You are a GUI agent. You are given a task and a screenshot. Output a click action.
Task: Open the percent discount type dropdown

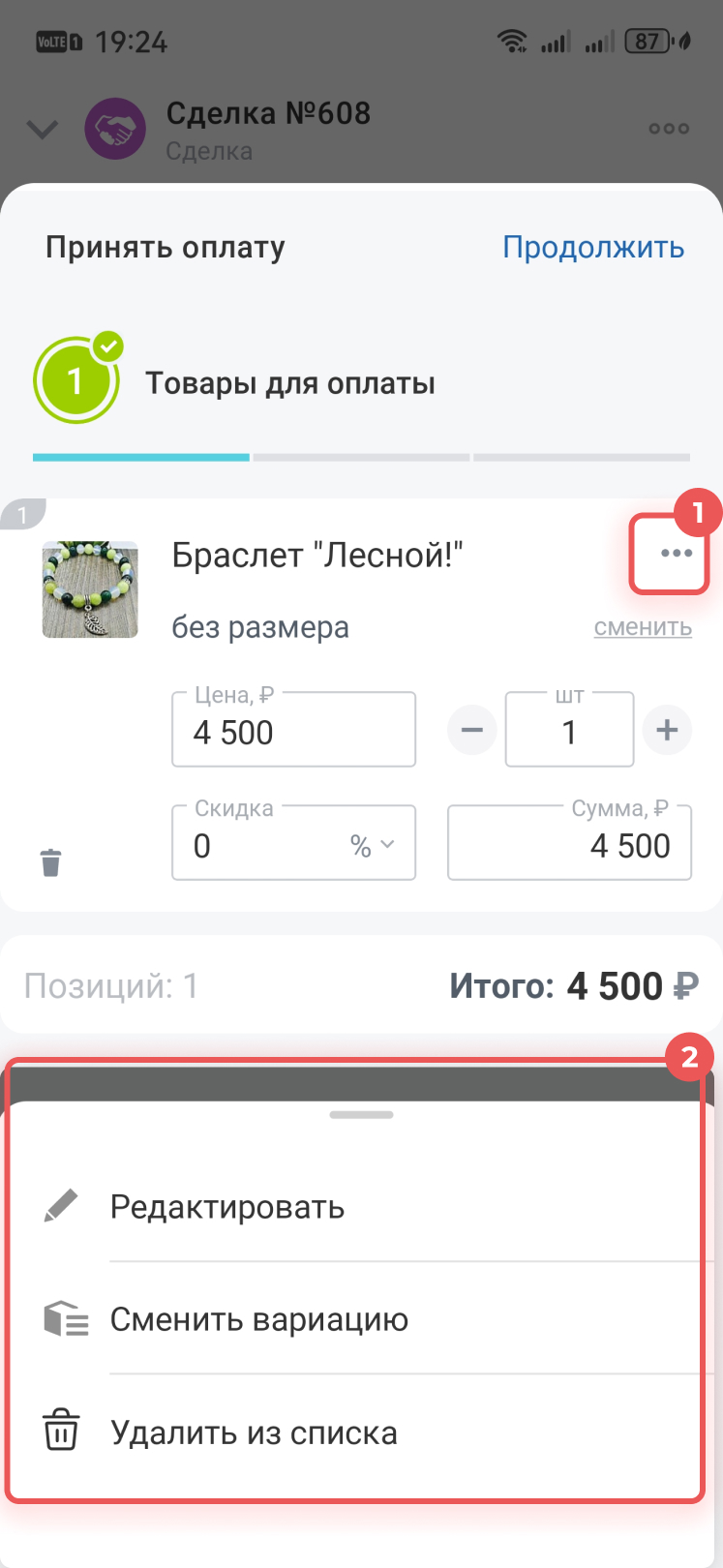[373, 845]
